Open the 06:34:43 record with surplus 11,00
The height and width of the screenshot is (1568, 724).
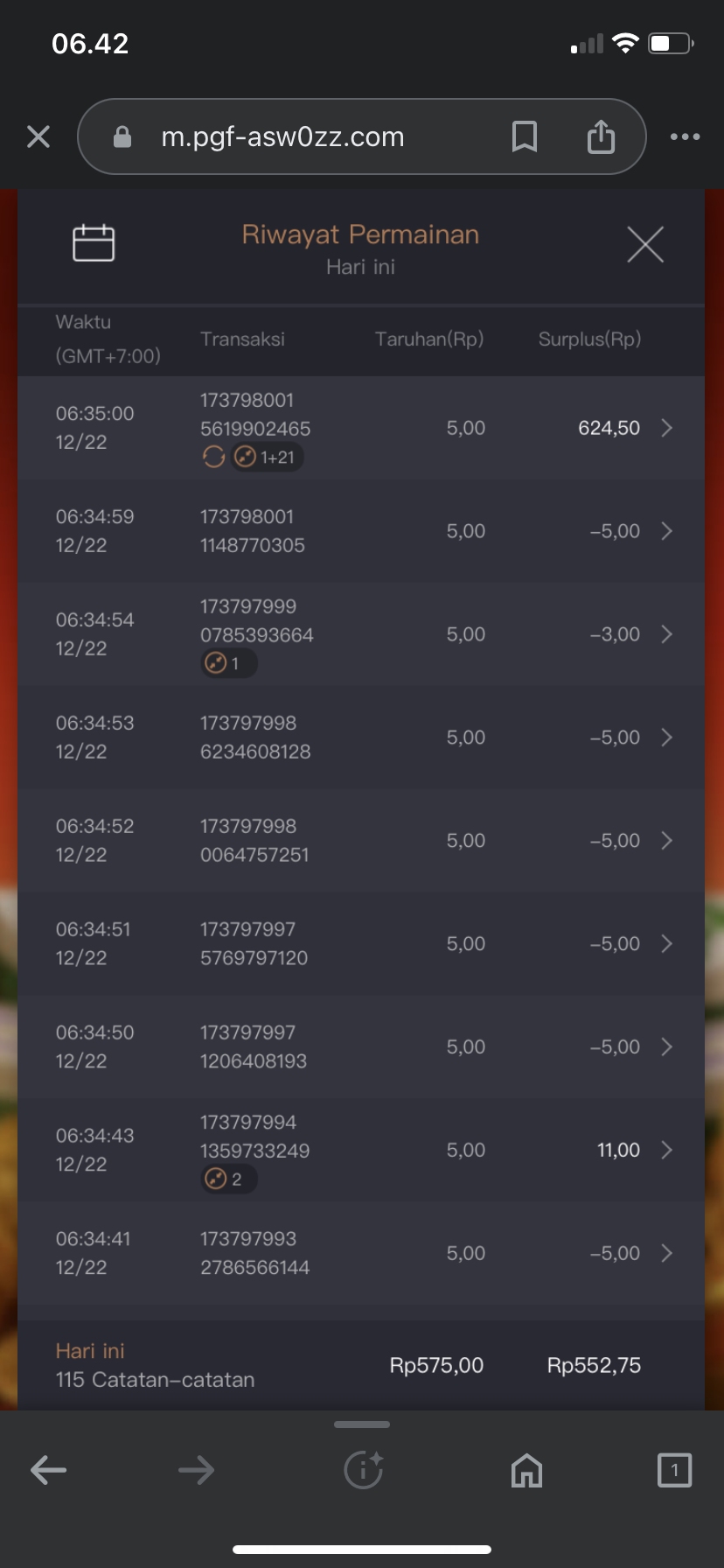[x=666, y=1151]
